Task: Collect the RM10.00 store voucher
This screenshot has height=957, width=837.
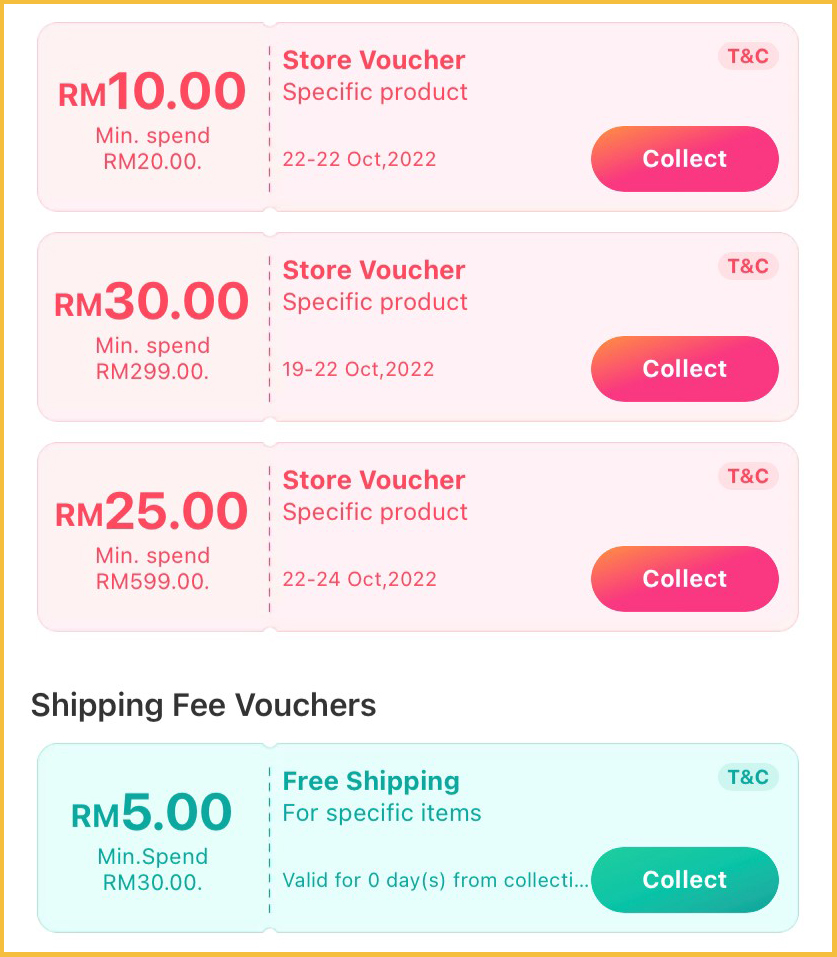Action: (x=684, y=159)
